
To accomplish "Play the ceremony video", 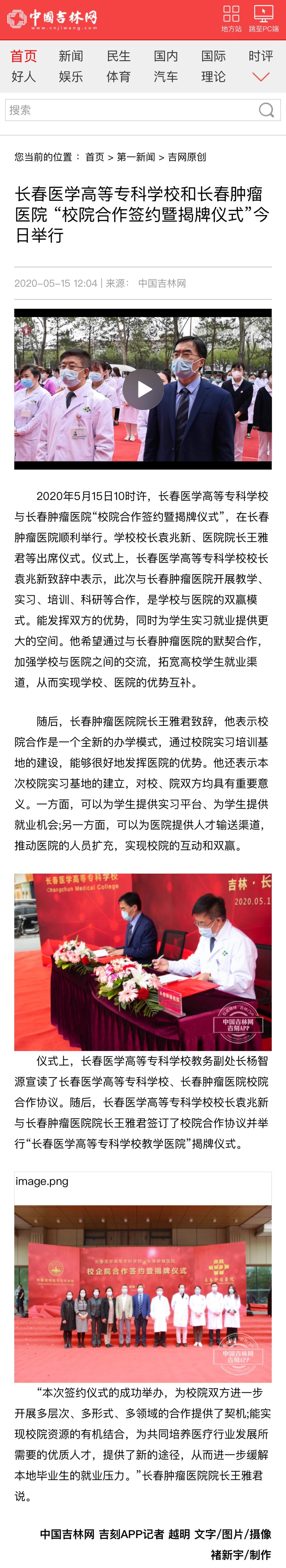I will click(x=143, y=389).
